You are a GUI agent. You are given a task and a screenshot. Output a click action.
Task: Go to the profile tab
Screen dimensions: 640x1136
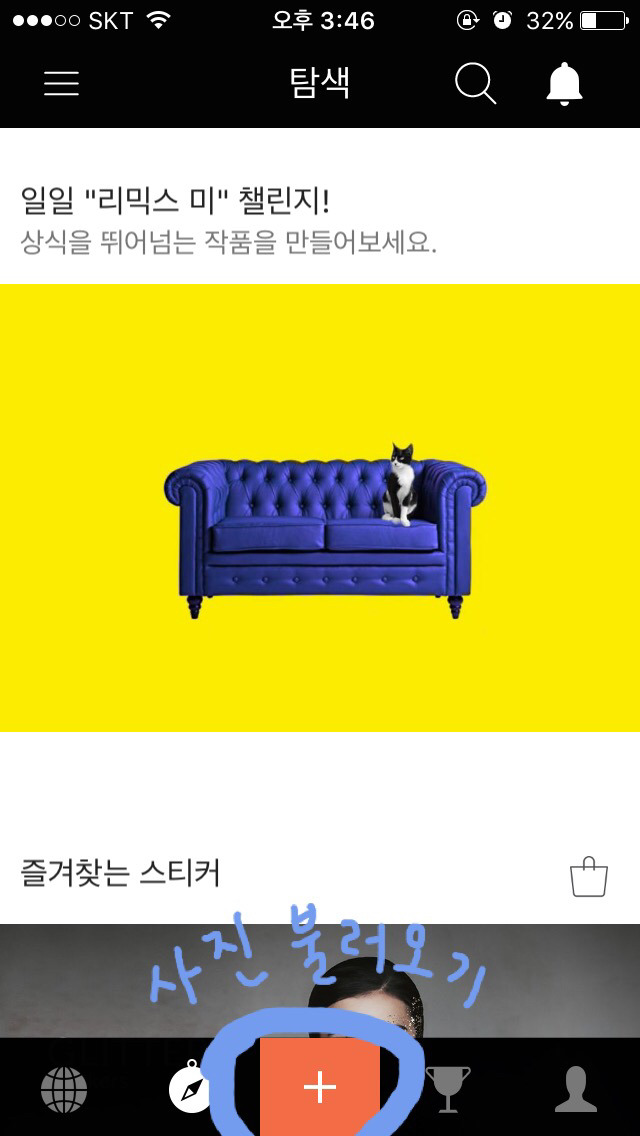576,1088
